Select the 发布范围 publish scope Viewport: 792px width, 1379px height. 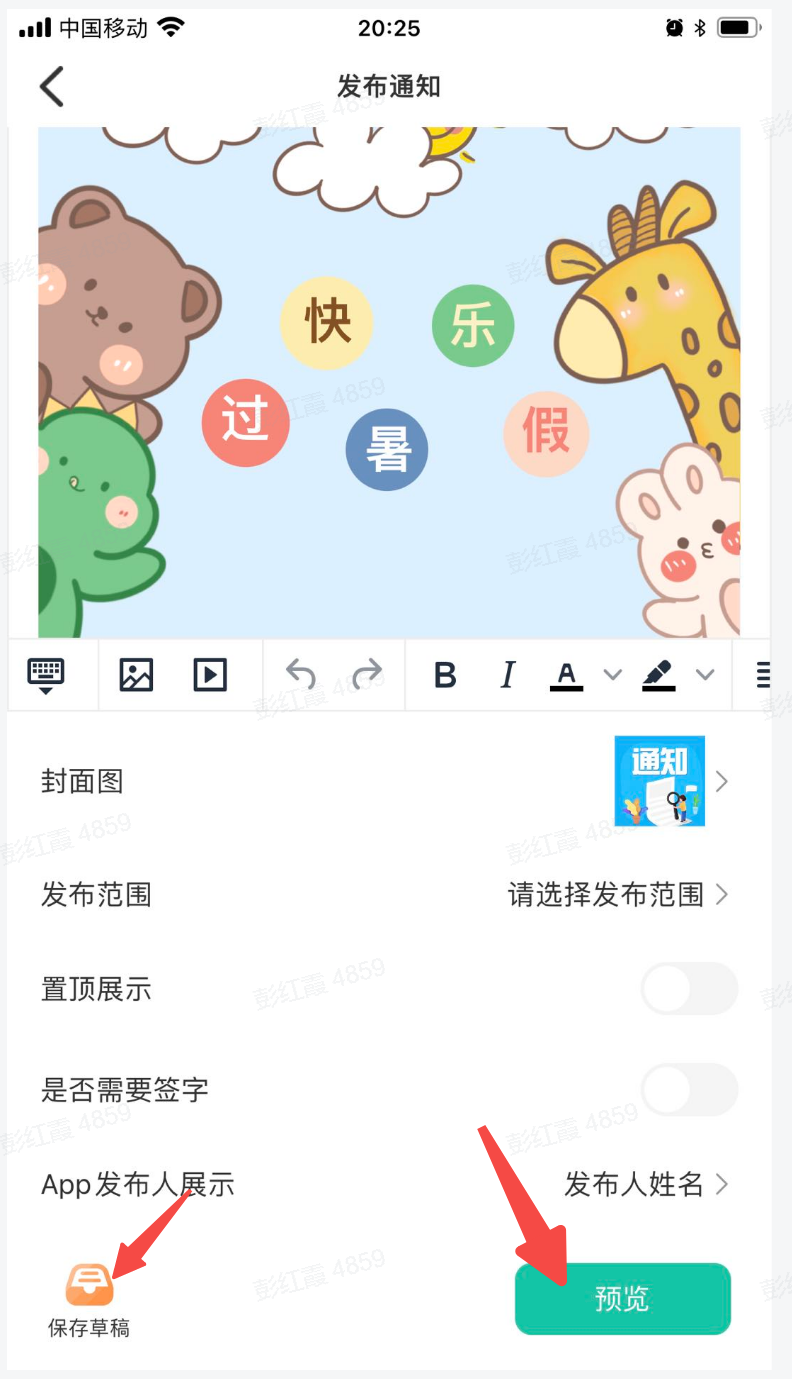[617, 894]
